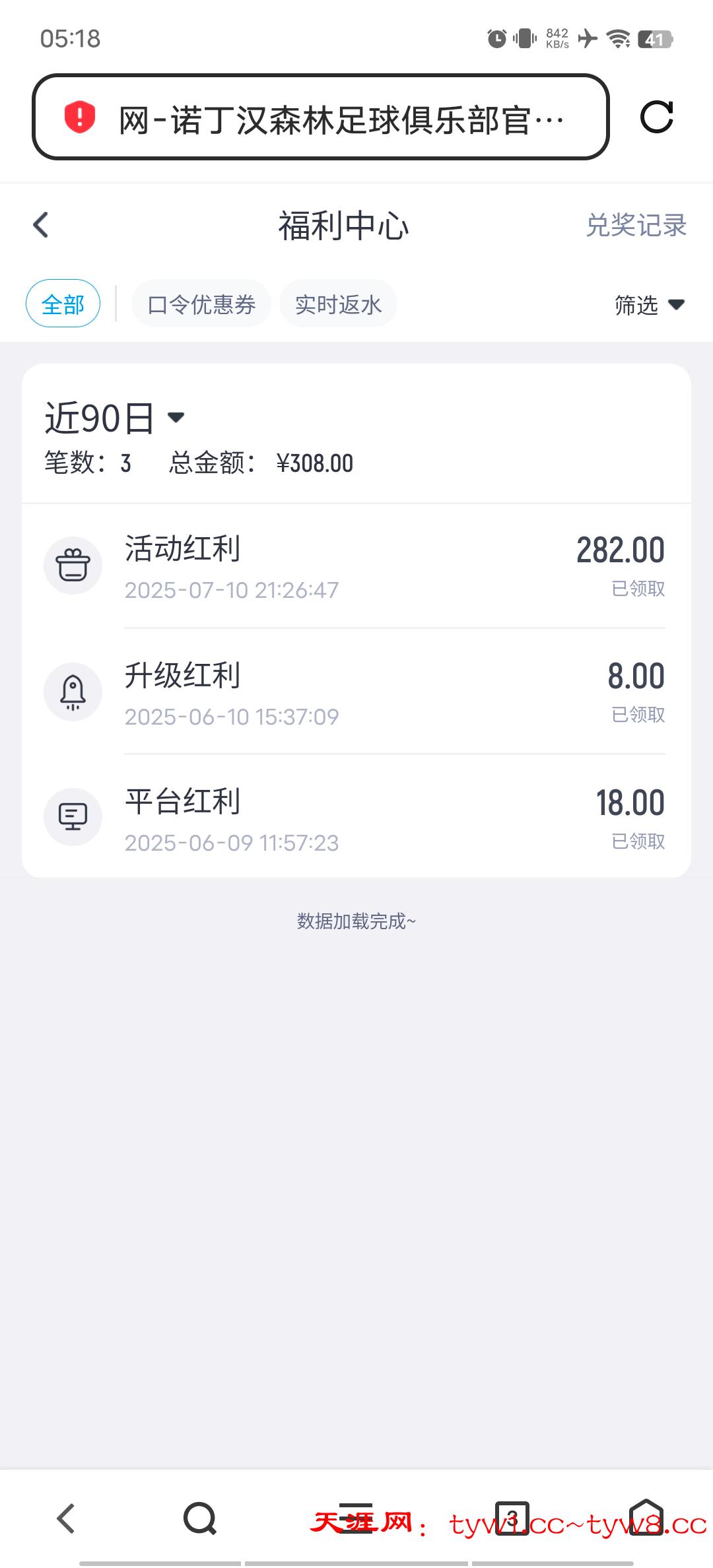Expand the 近90日 date range picker
The image size is (713, 1568).
click(114, 418)
